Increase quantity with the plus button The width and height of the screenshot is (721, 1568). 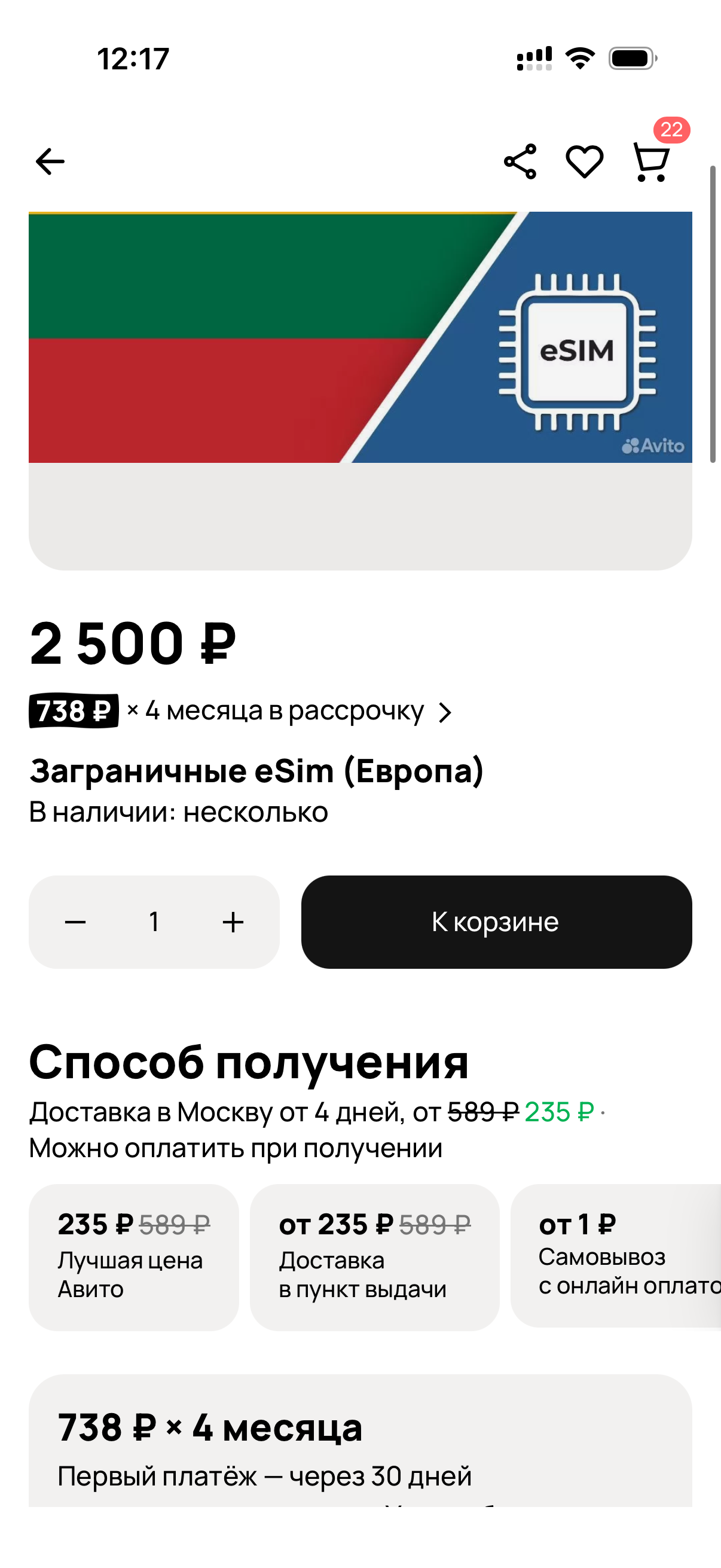point(233,922)
